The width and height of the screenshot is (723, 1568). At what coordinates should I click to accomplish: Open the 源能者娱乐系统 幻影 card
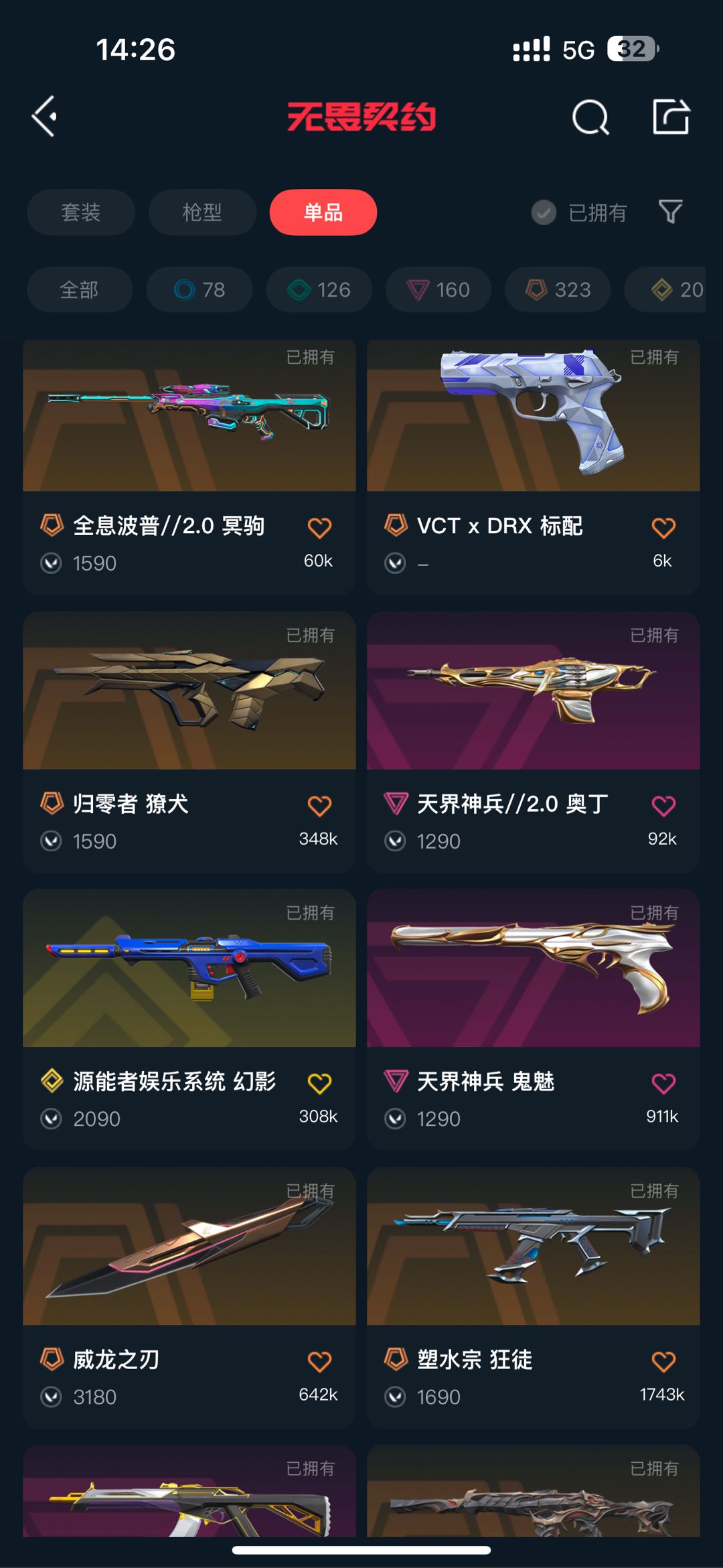pyautogui.click(x=189, y=1019)
